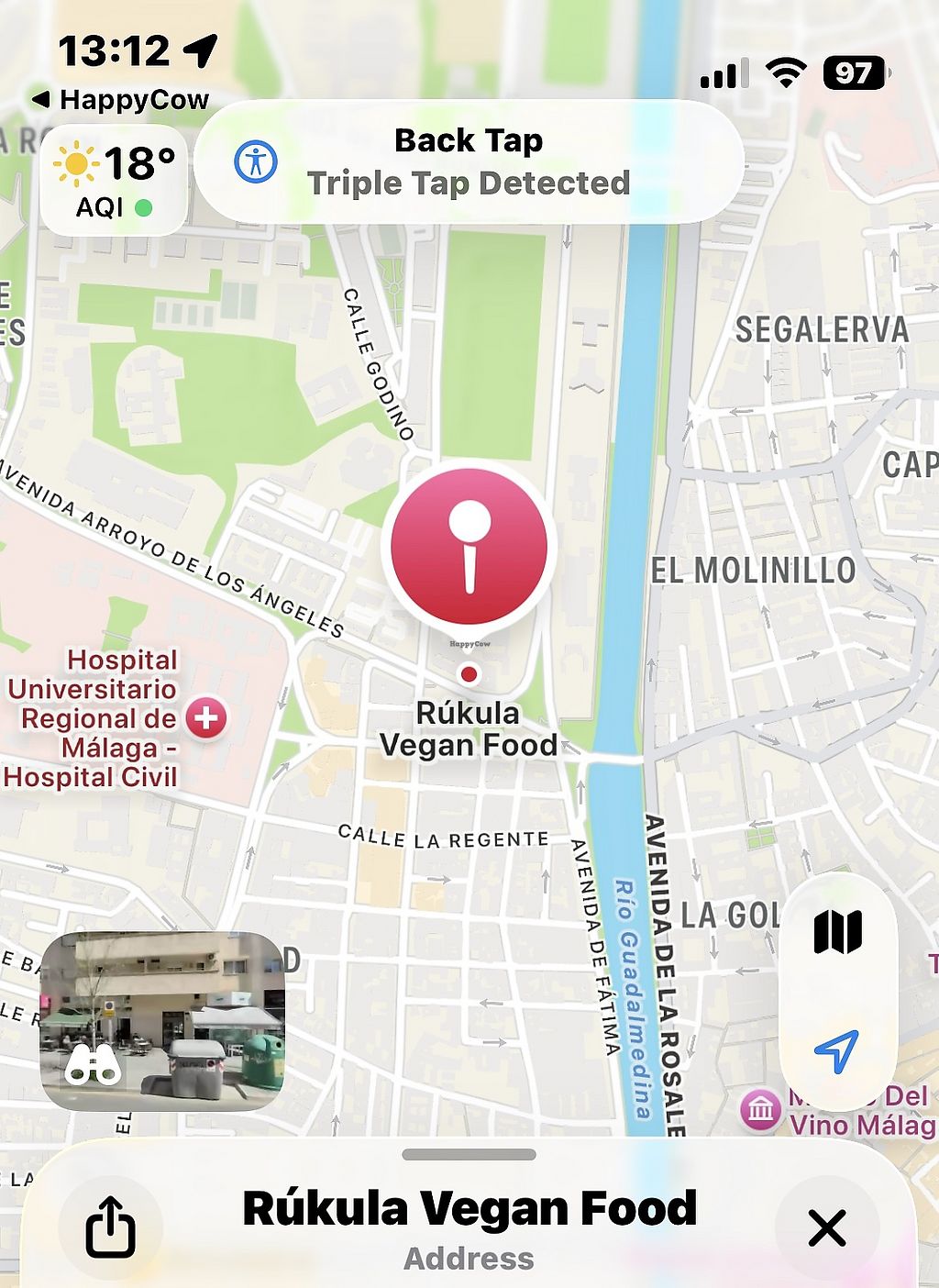Expand the place card using the grabber

[469, 1155]
